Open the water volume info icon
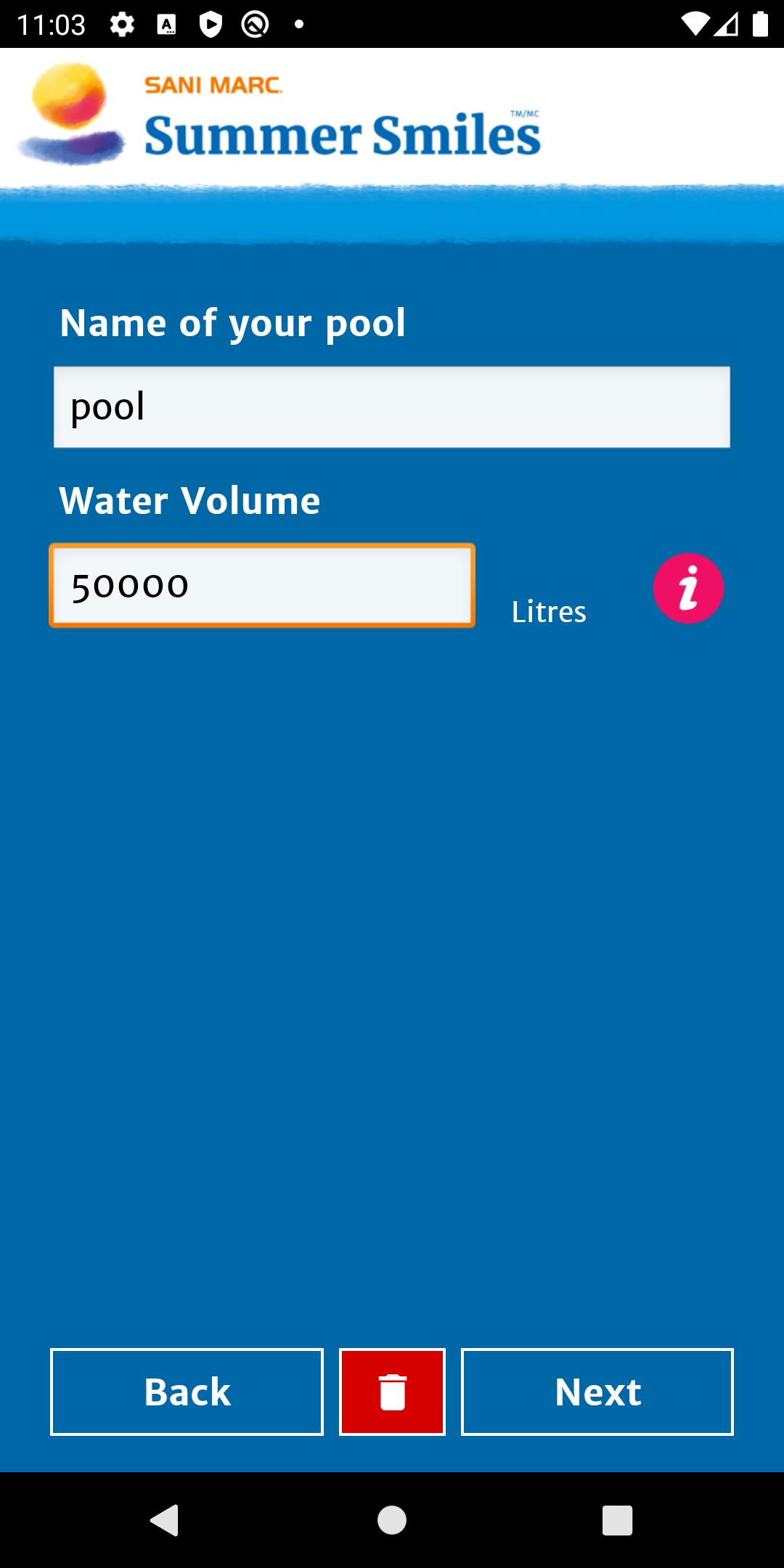 [x=687, y=588]
